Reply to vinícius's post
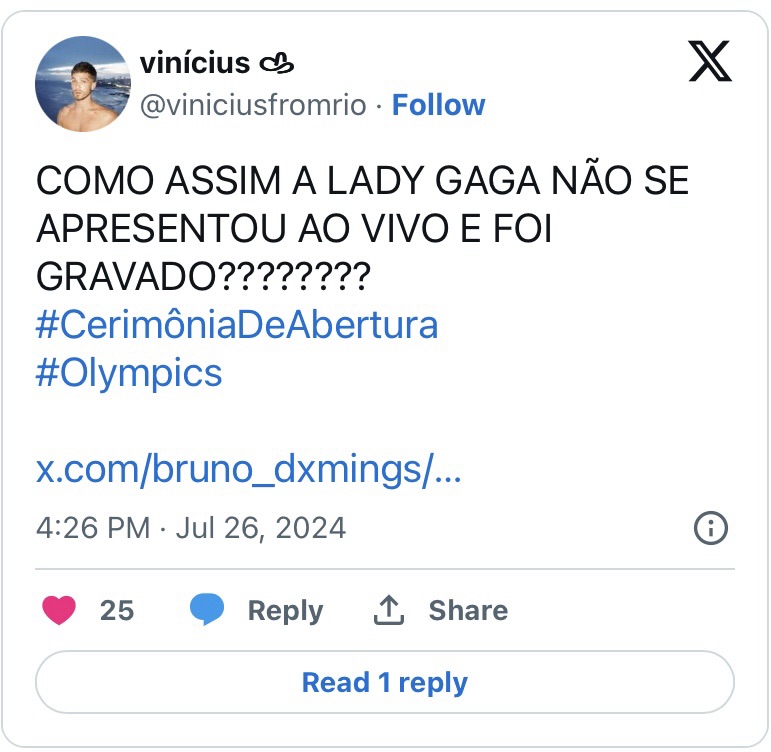771x752 pixels. pos(256,610)
